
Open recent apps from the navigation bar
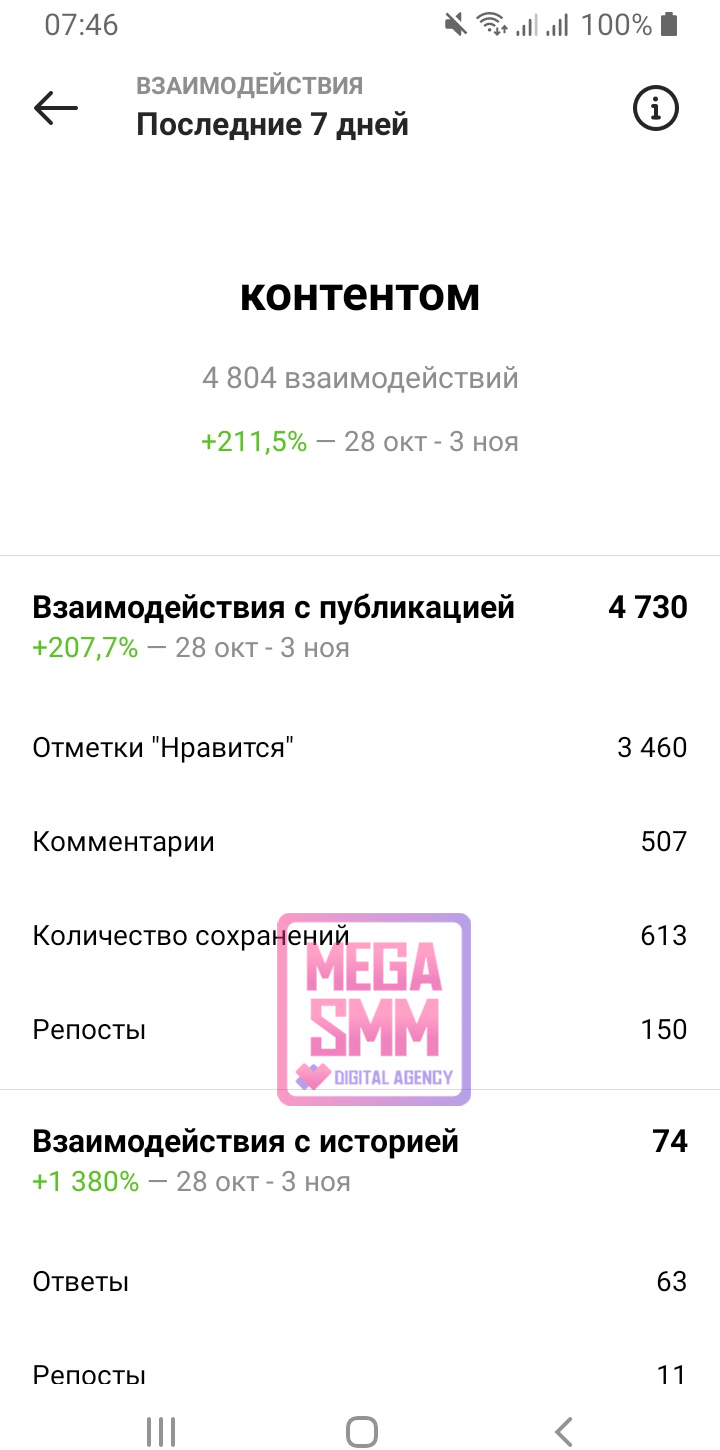(161, 1431)
